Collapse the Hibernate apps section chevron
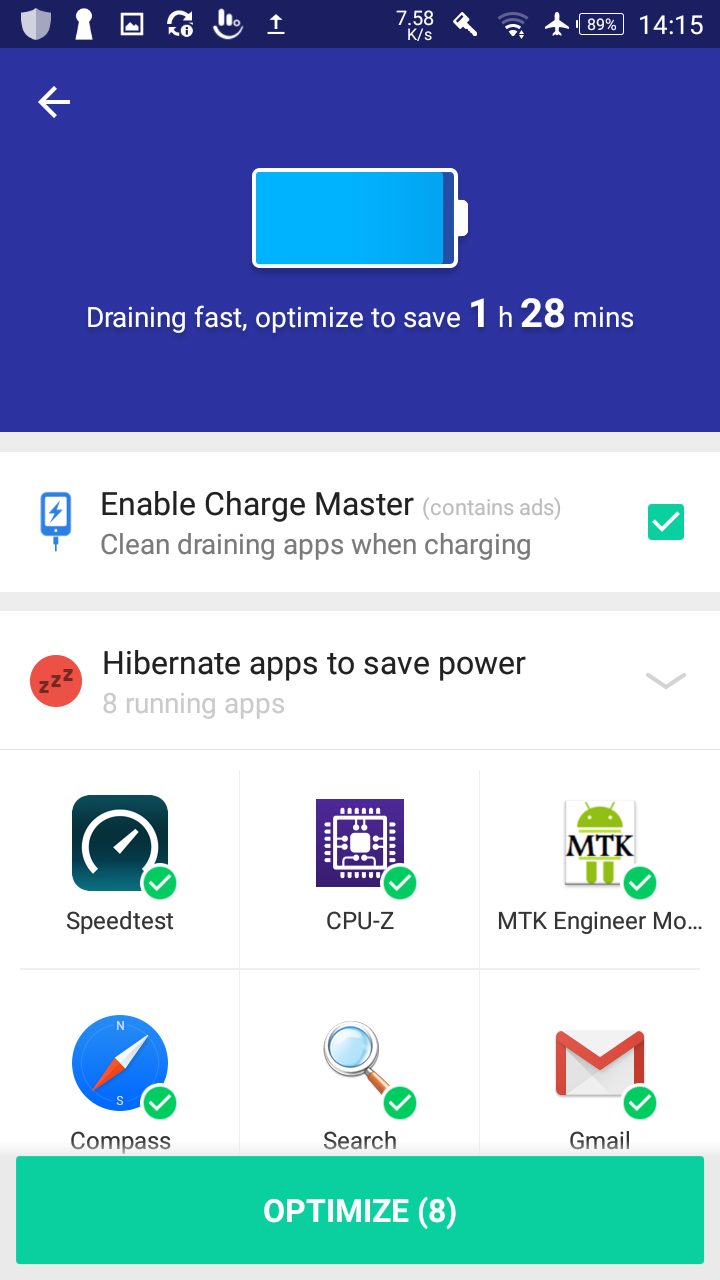 click(x=666, y=681)
